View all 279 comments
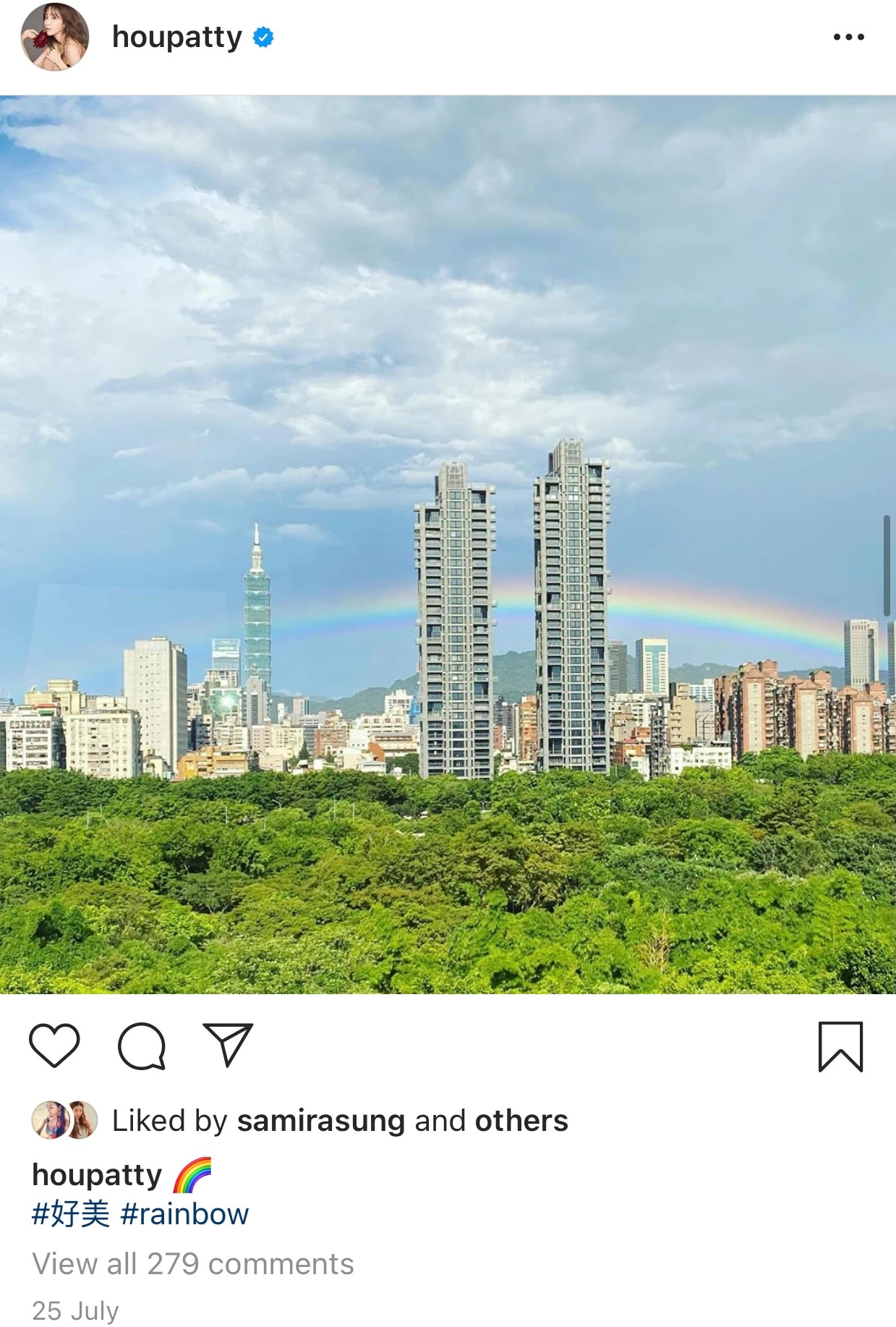Image resolution: width=896 pixels, height=1327 pixels. pos(193,1264)
